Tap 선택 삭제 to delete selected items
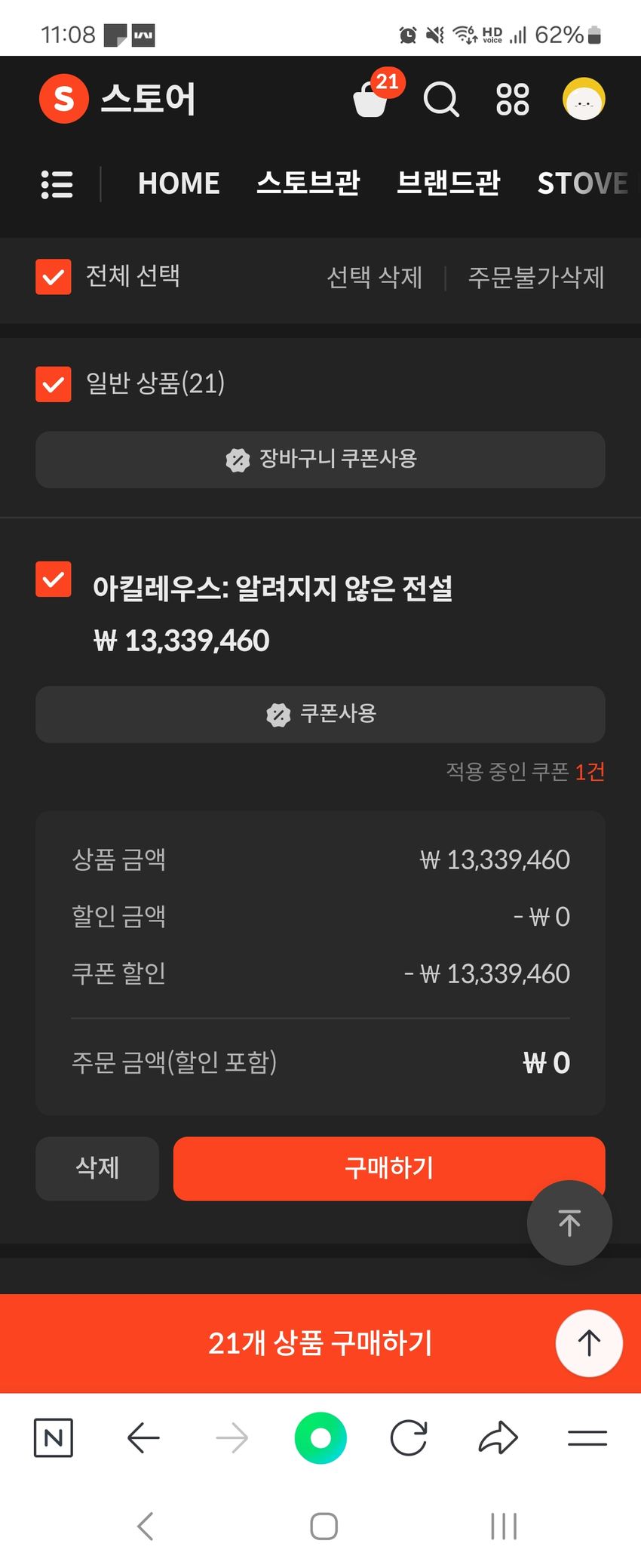This screenshot has height=1568, width=641. coord(374,278)
